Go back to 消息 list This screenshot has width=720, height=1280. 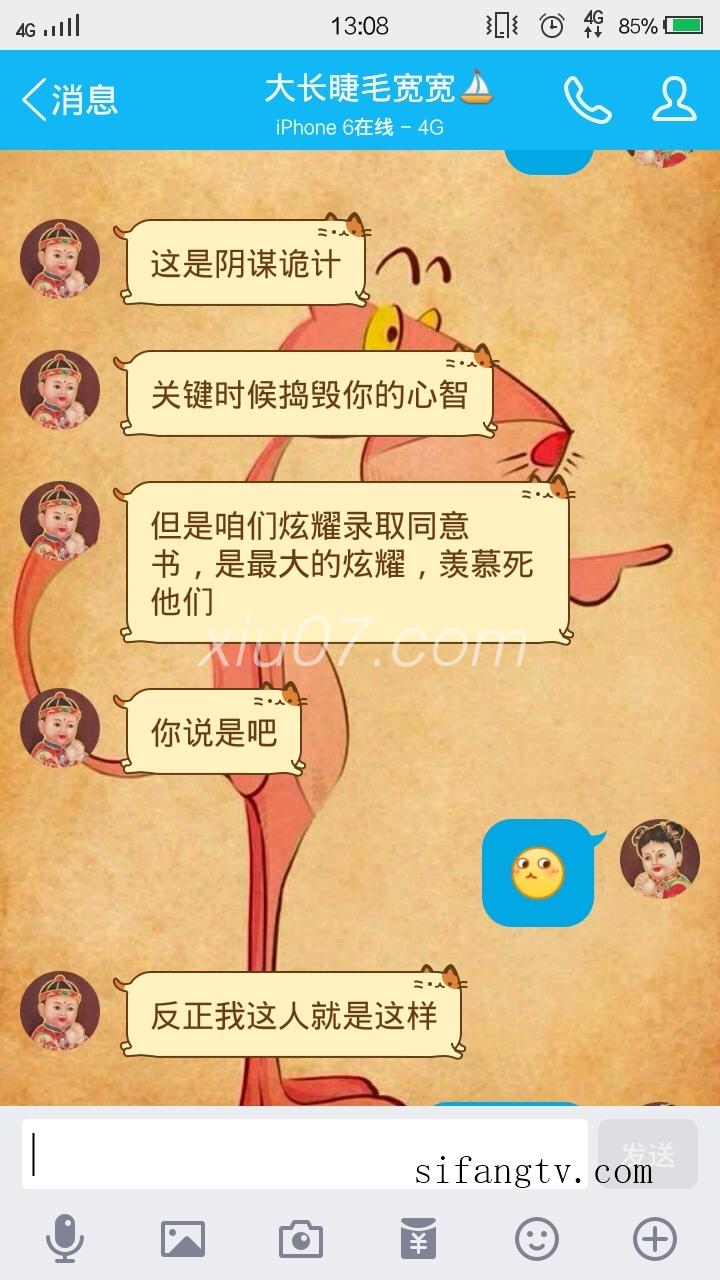[x=70, y=100]
